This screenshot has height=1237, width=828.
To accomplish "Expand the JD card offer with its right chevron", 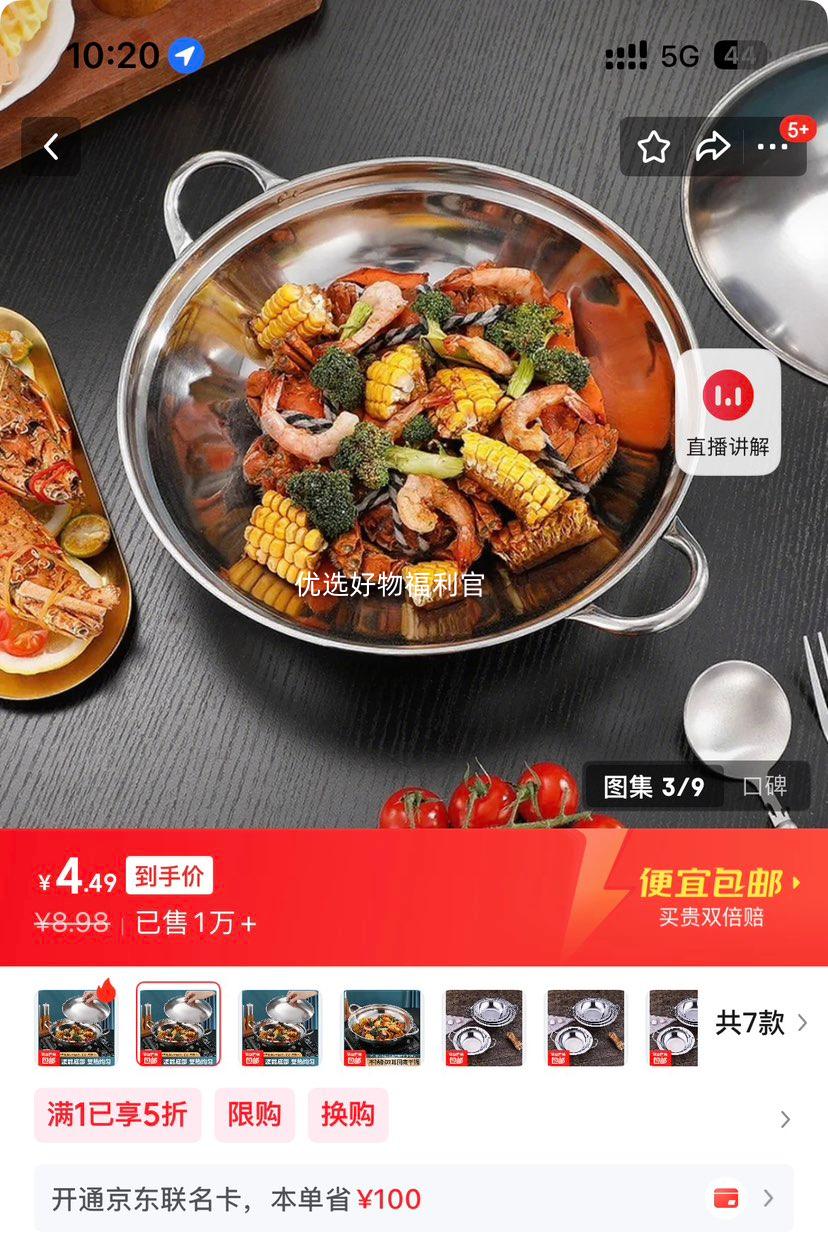I will point(767,1197).
